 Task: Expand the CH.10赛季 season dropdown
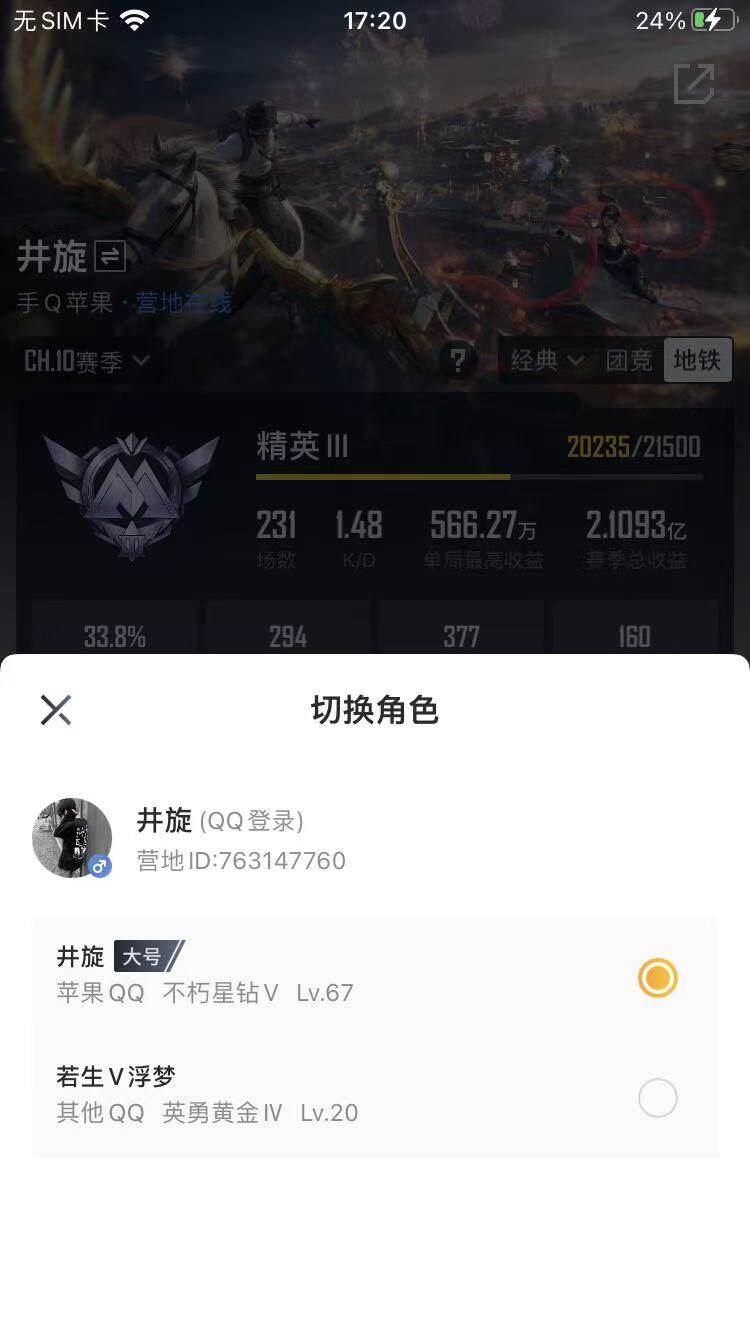coord(88,361)
